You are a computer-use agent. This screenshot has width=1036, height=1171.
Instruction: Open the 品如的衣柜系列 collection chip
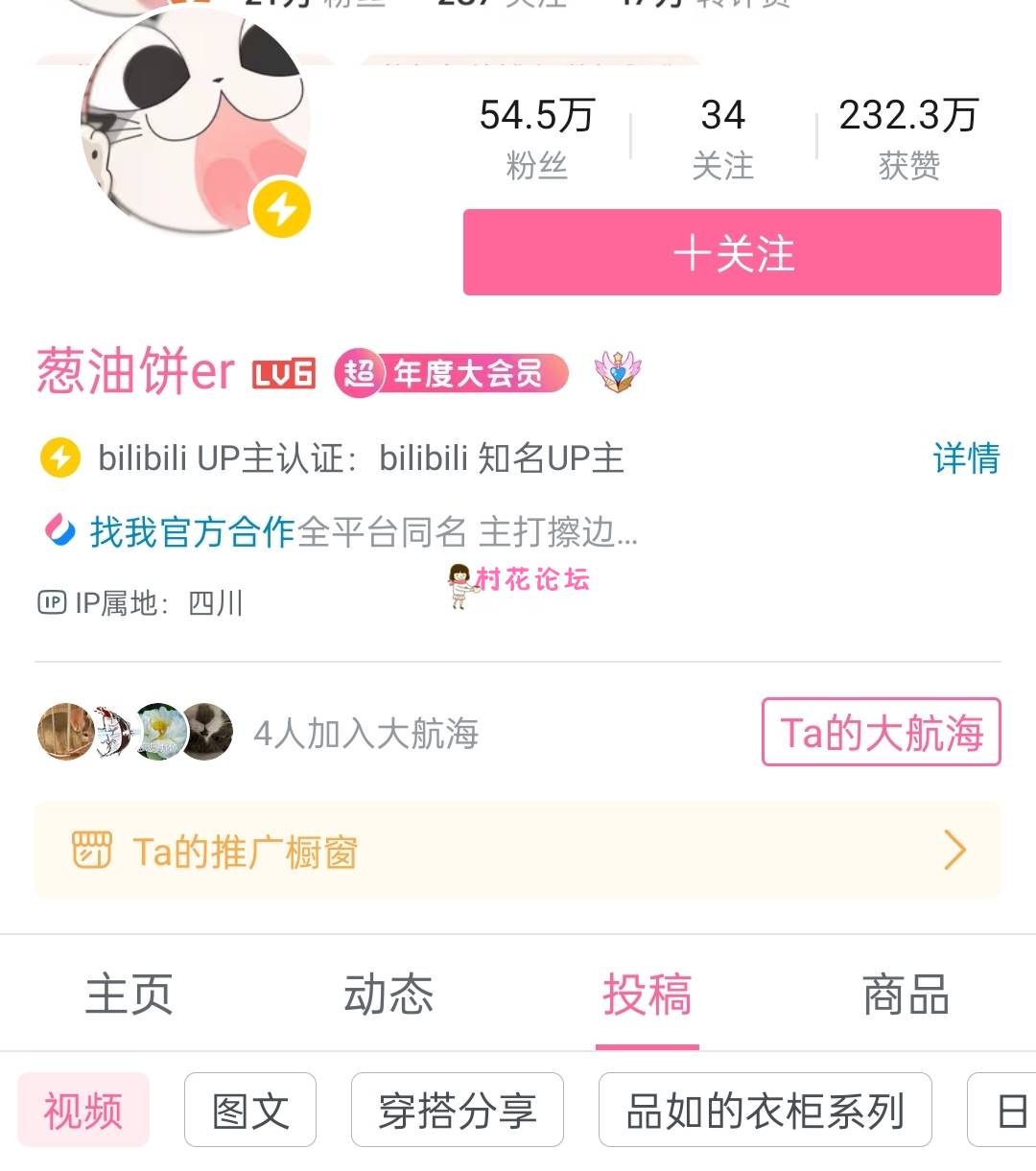765,1111
